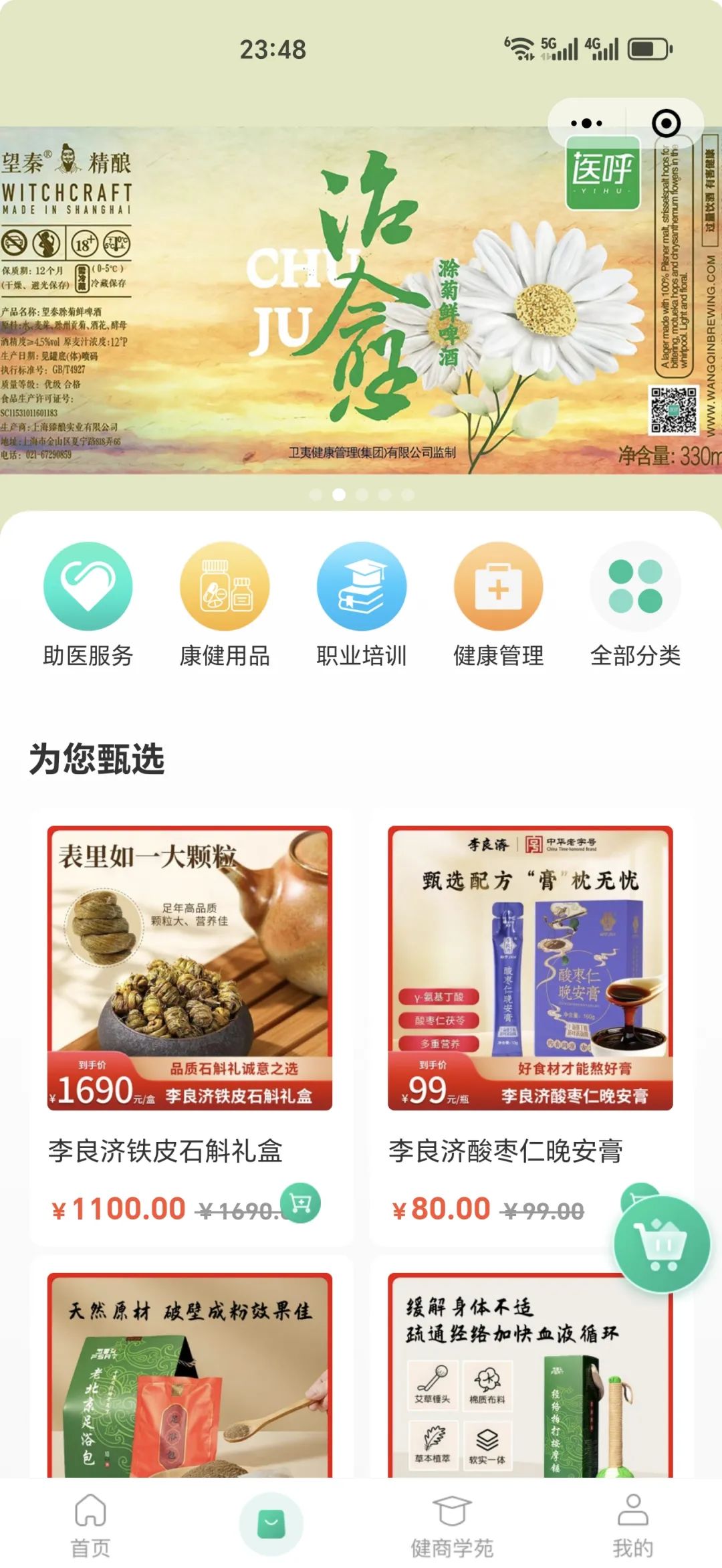The image size is (722, 1568).
Task: Open the mini-program options menu (three dots)
Action: point(587,122)
